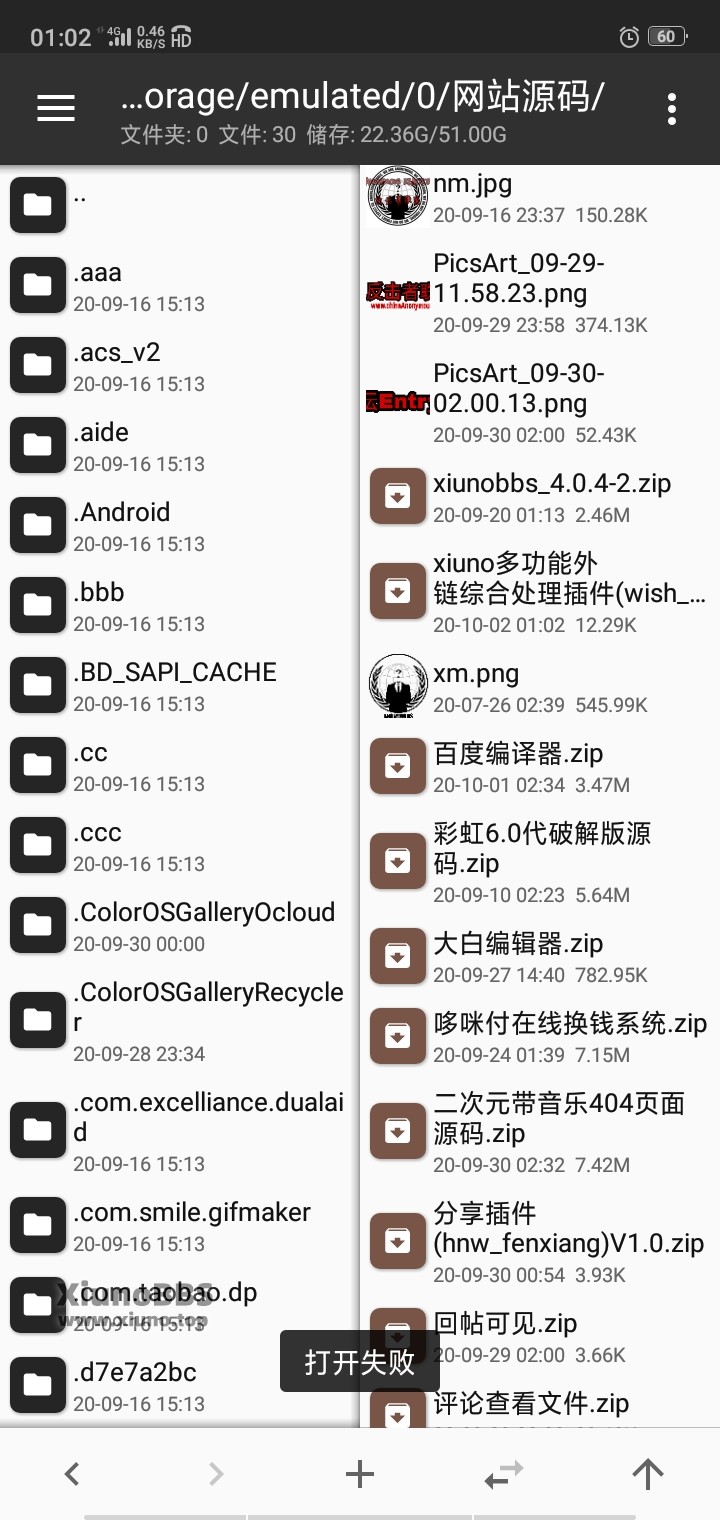Tap the plus button to create new
Viewport: 720px width, 1520px height.
[360, 1472]
